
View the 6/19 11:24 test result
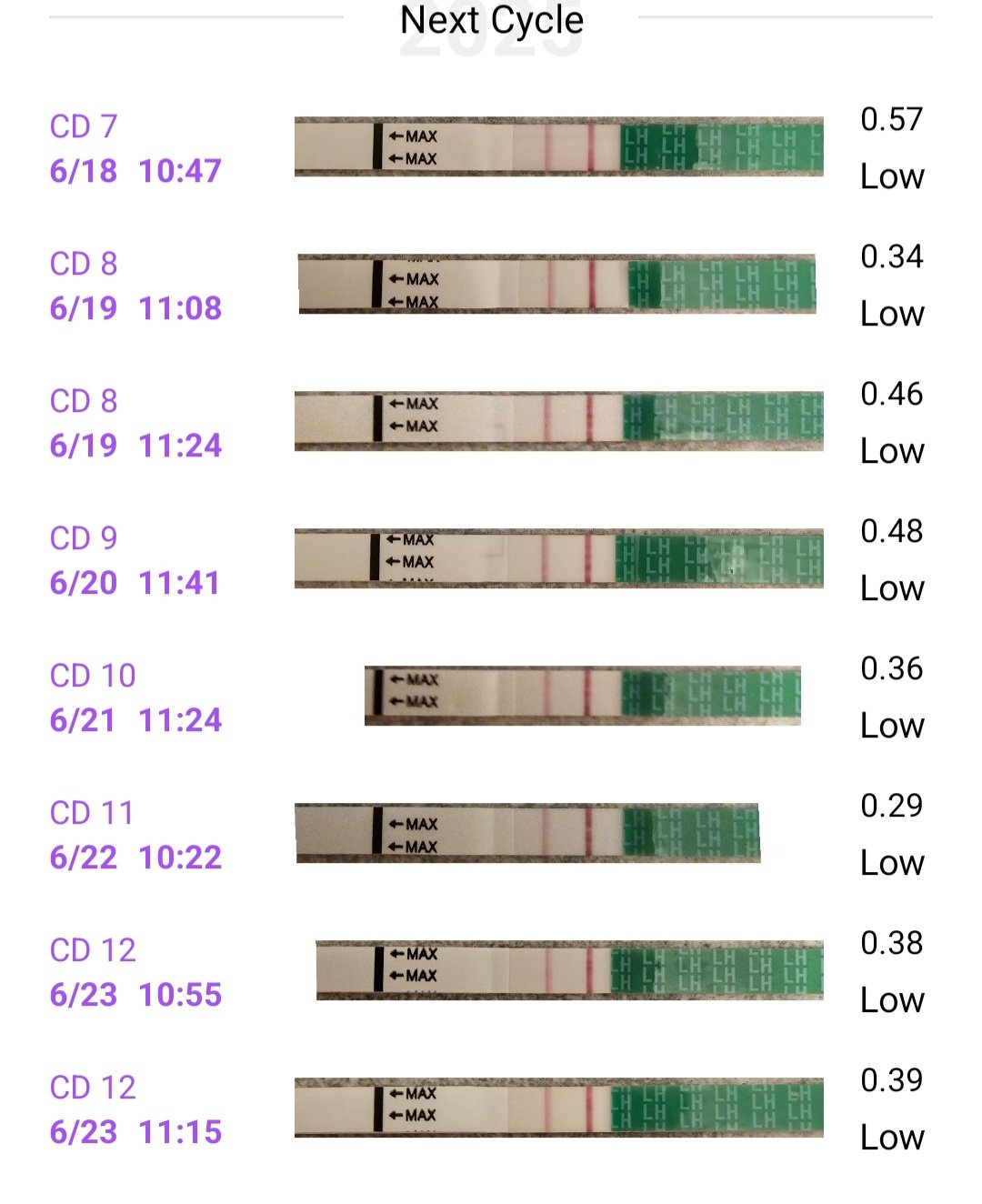click(x=558, y=421)
